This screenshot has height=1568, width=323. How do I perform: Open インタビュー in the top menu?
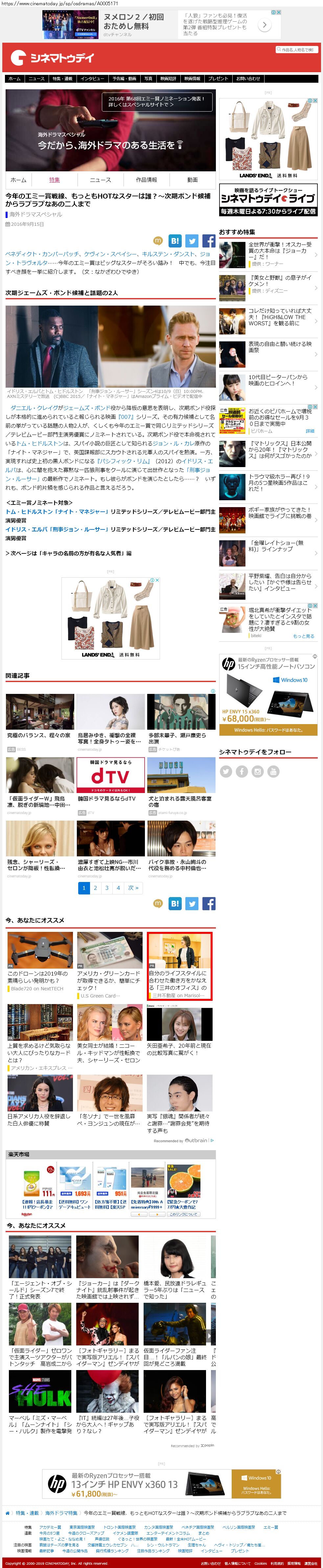point(91,78)
